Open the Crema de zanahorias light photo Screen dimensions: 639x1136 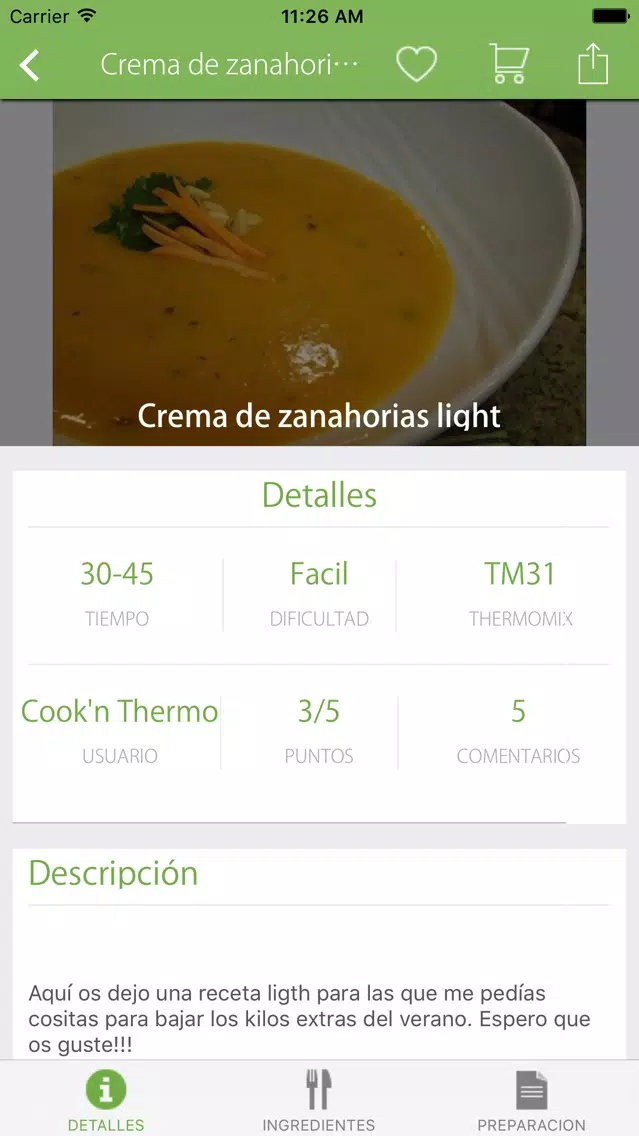(320, 273)
